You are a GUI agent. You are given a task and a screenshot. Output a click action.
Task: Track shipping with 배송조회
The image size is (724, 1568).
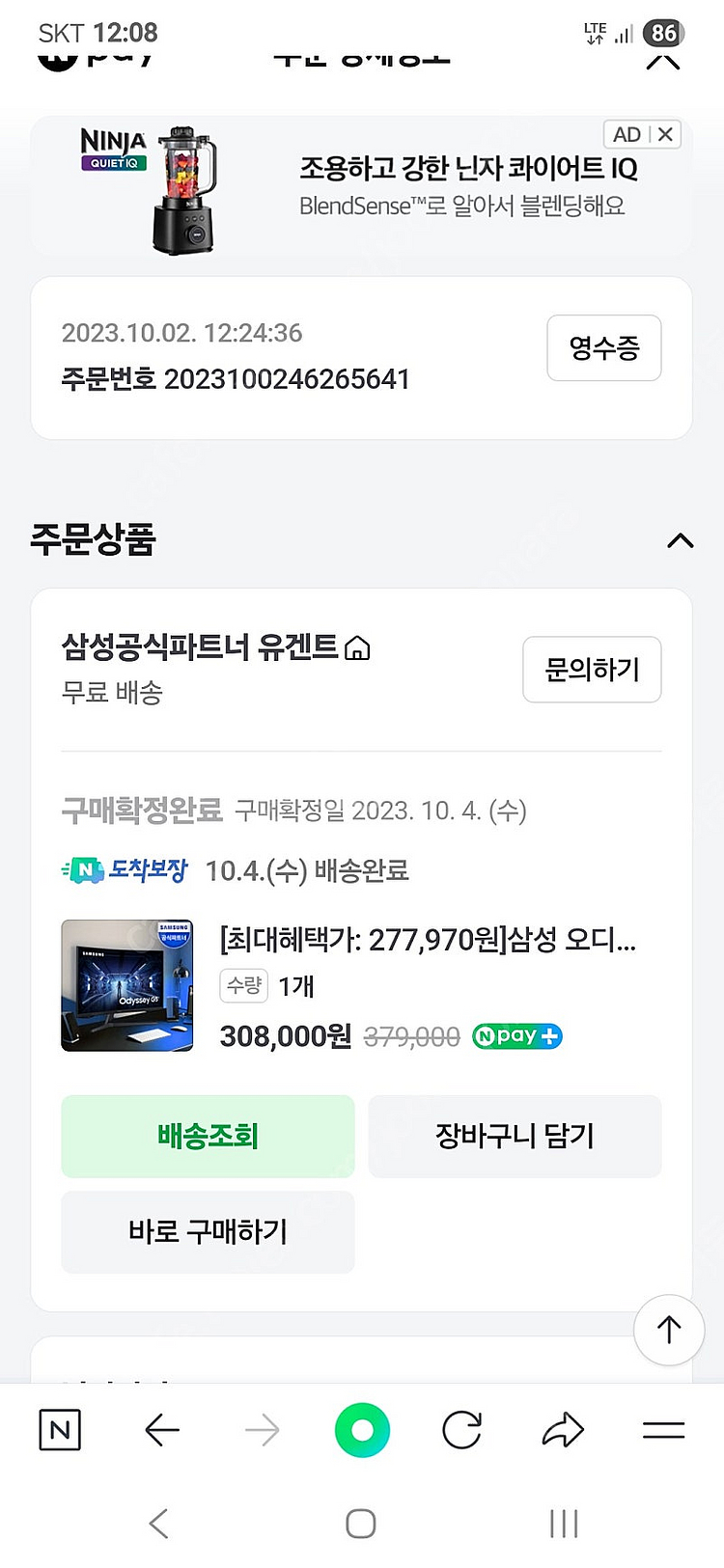click(208, 1136)
